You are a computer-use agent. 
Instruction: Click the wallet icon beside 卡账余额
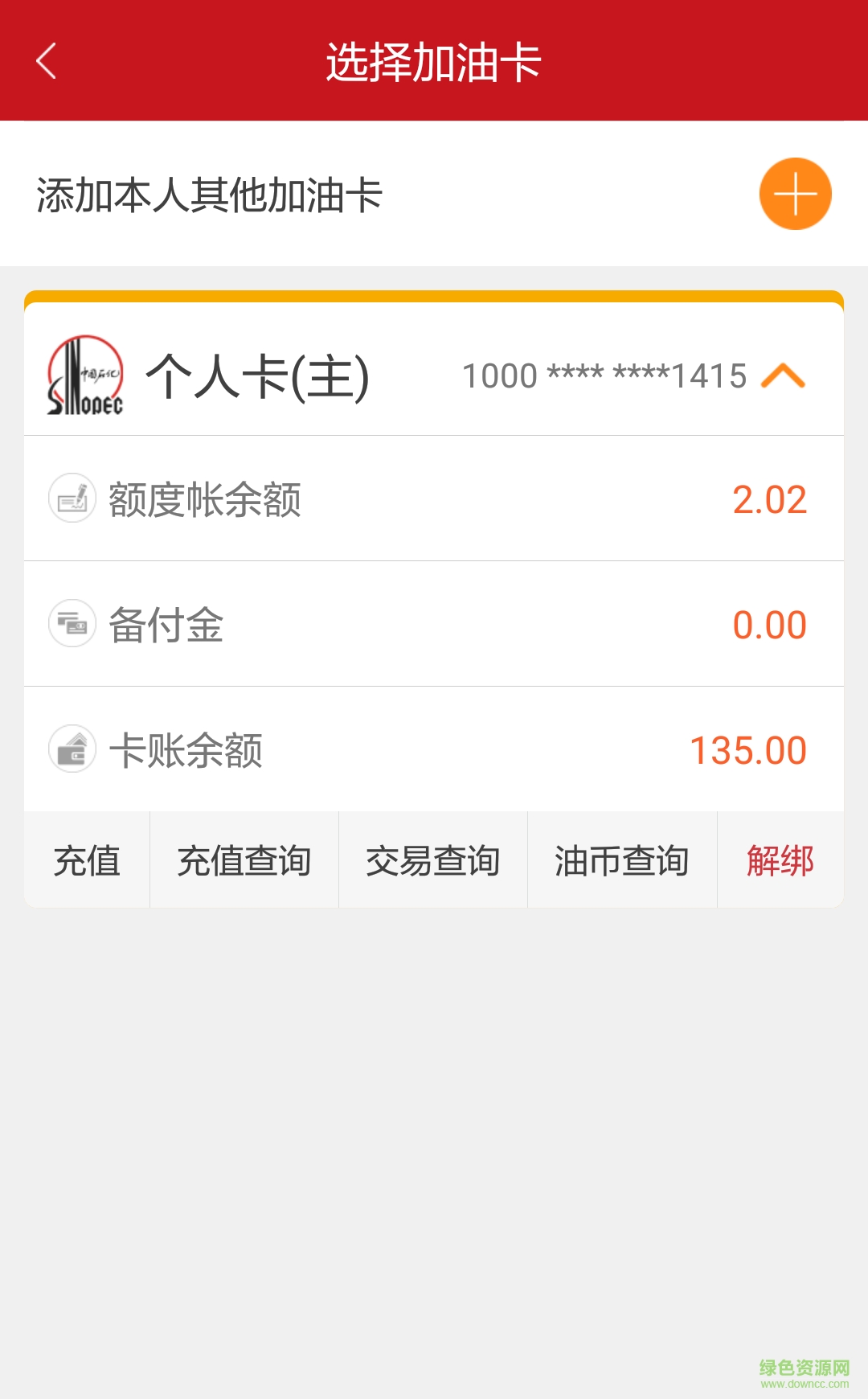click(x=72, y=749)
